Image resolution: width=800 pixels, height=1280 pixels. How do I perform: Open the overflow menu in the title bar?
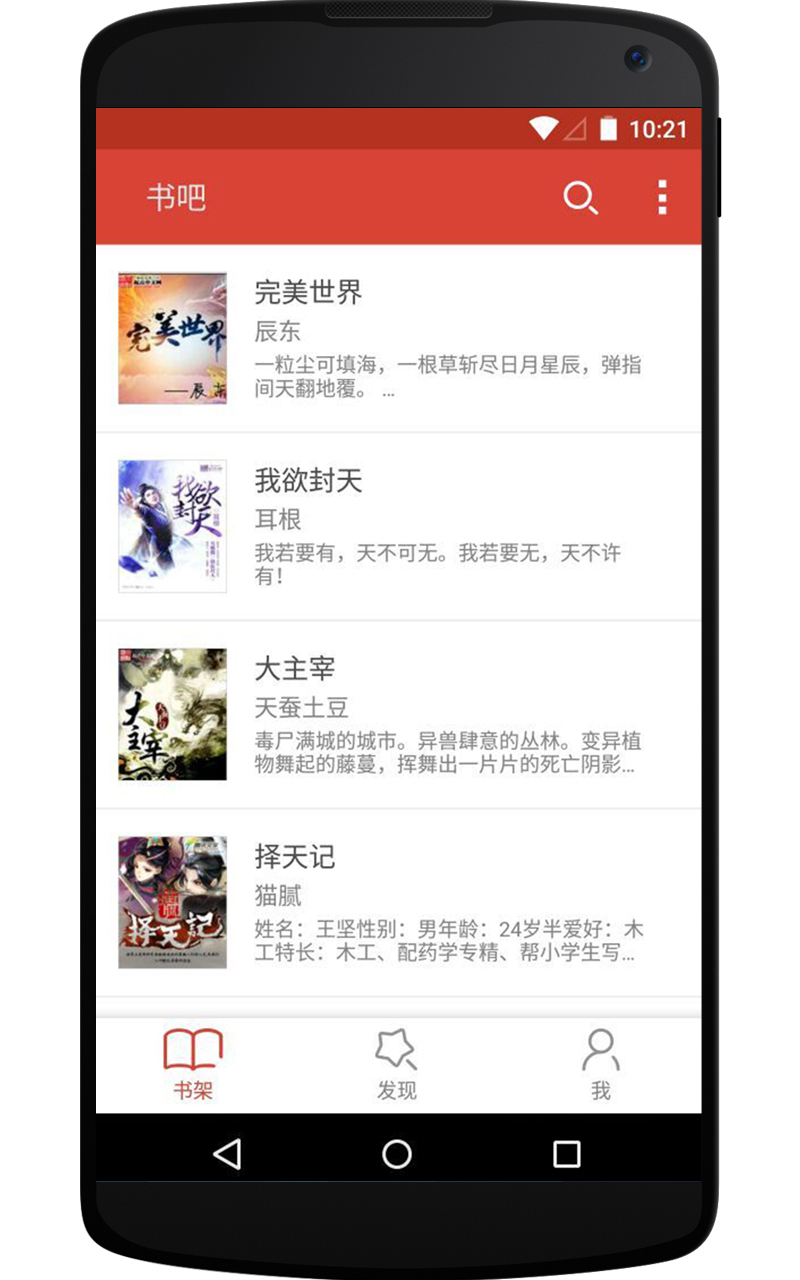click(662, 198)
